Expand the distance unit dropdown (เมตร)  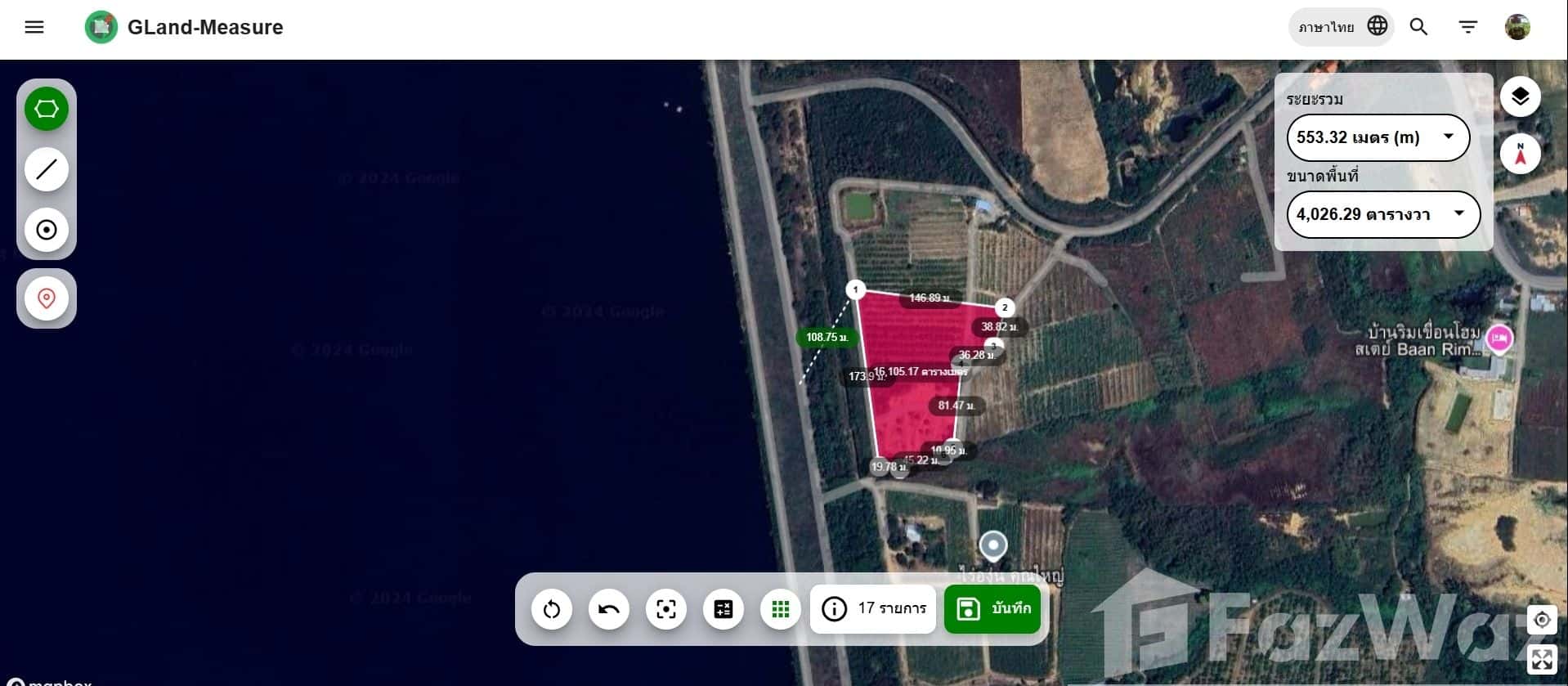(x=1378, y=137)
